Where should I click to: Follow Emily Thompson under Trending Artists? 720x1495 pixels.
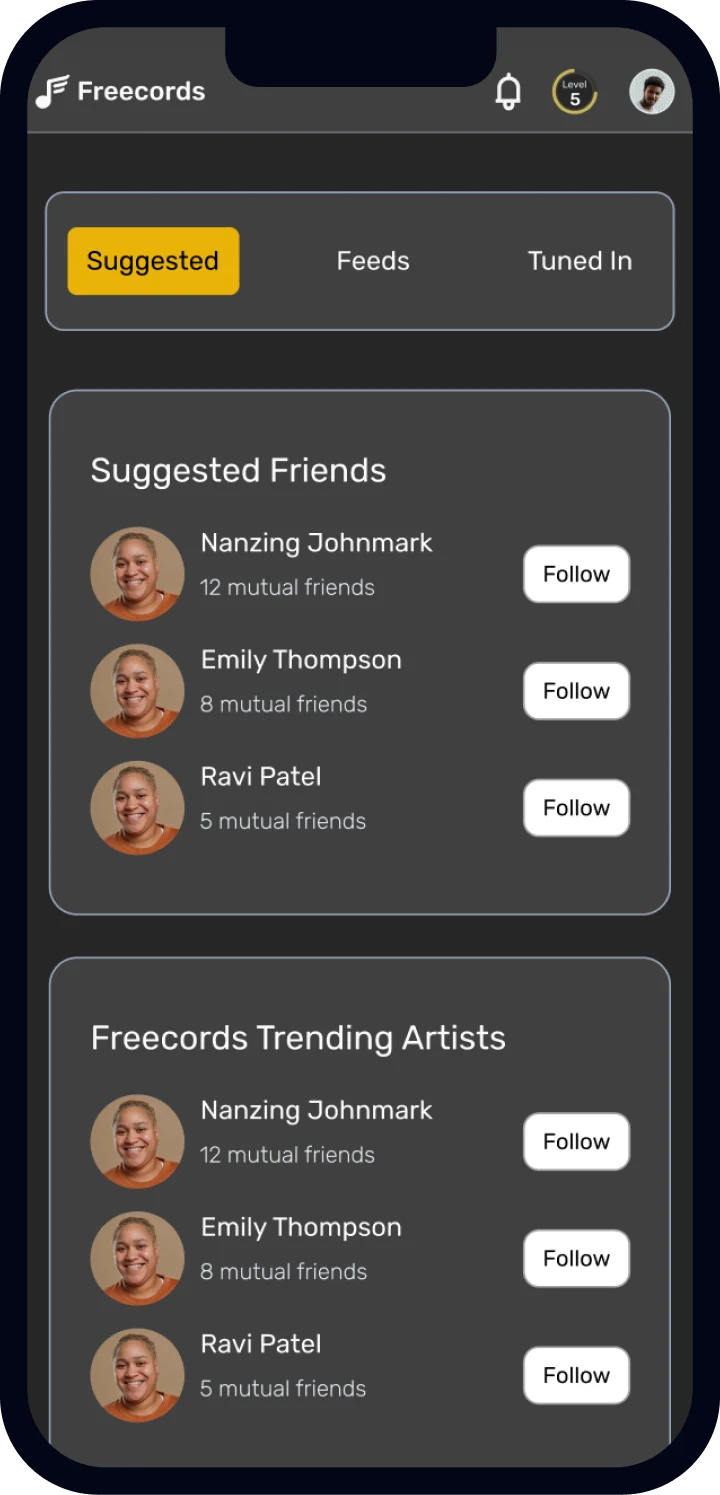pyautogui.click(x=576, y=1258)
